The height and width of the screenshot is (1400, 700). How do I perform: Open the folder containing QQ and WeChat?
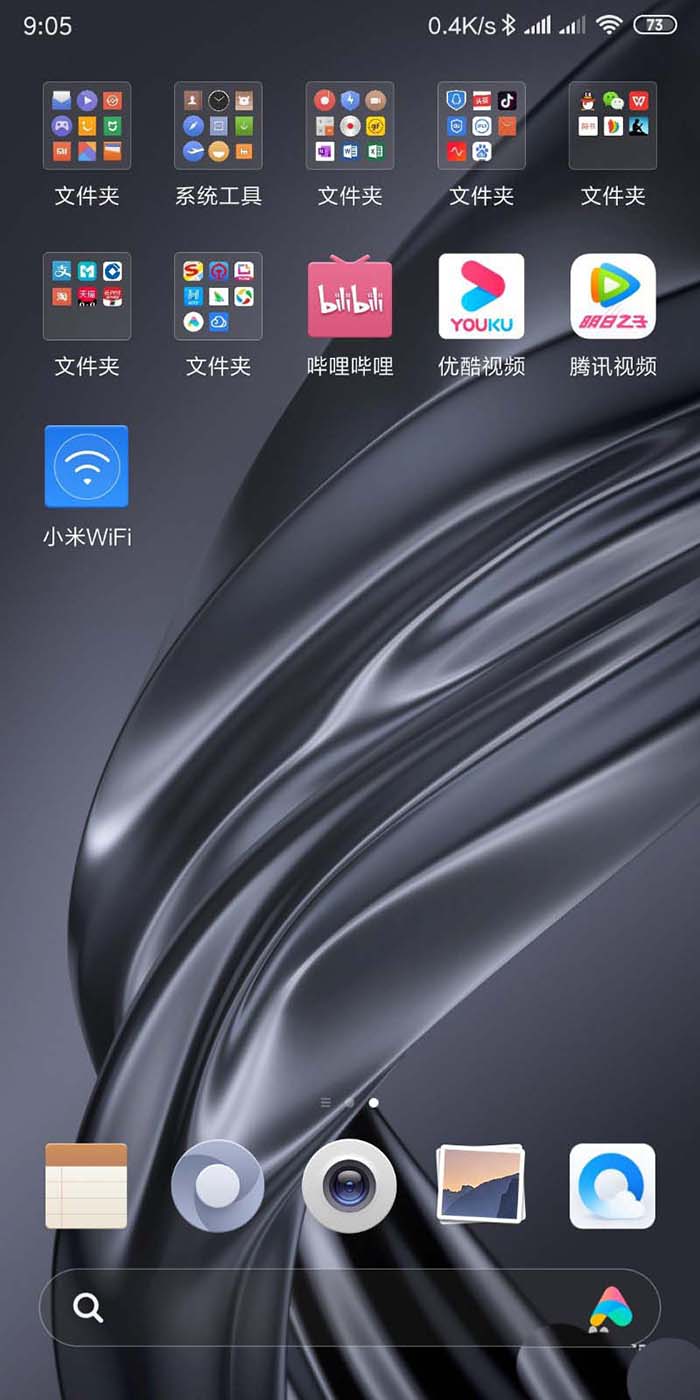613,126
